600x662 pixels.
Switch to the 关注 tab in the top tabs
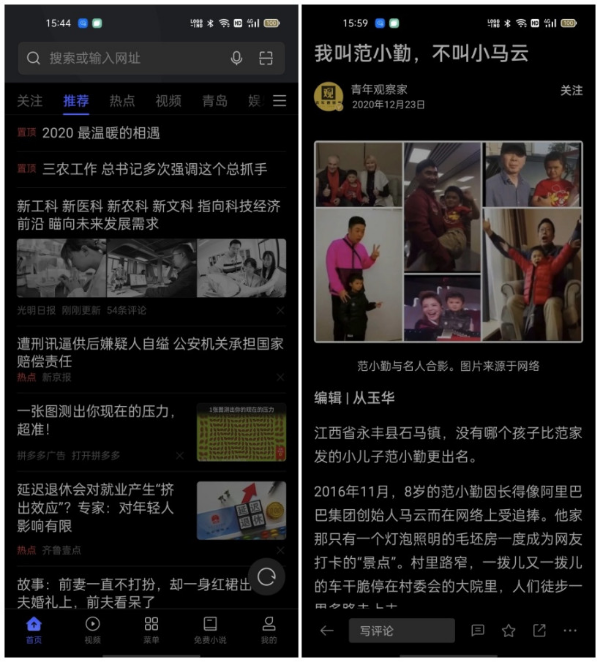pos(30,101)
